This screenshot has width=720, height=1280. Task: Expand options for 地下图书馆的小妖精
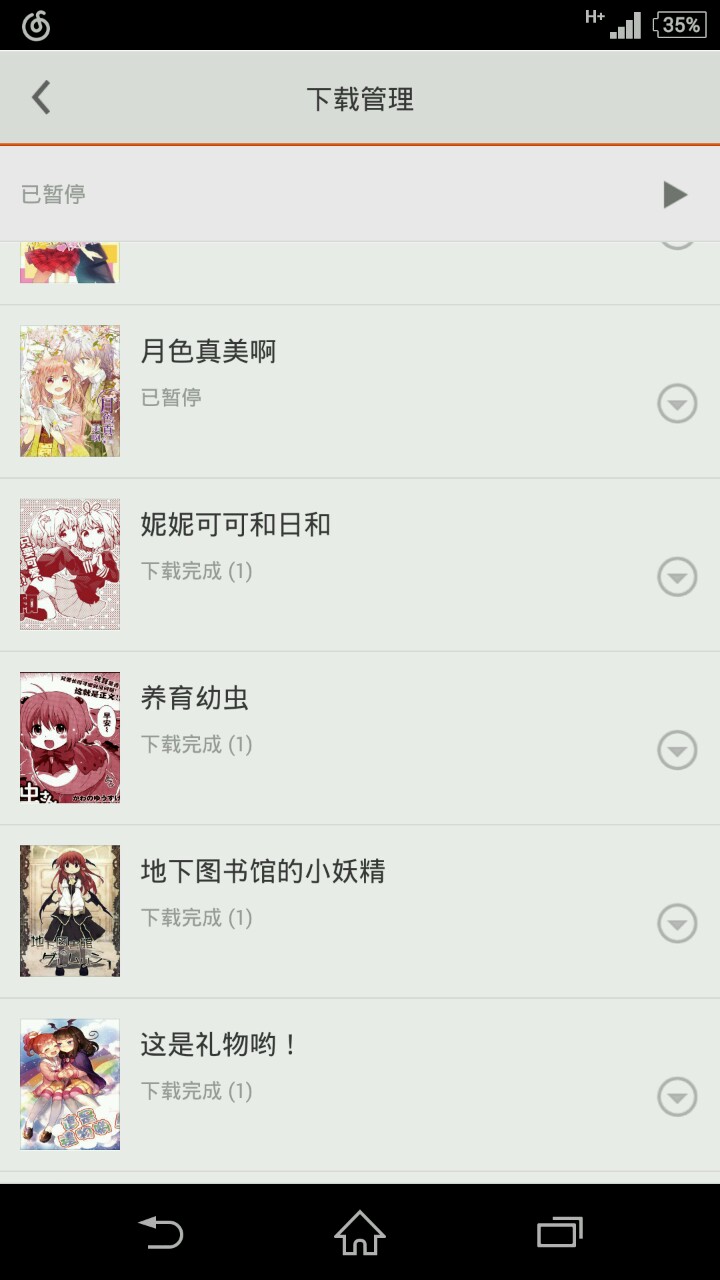tap(677, 923)
